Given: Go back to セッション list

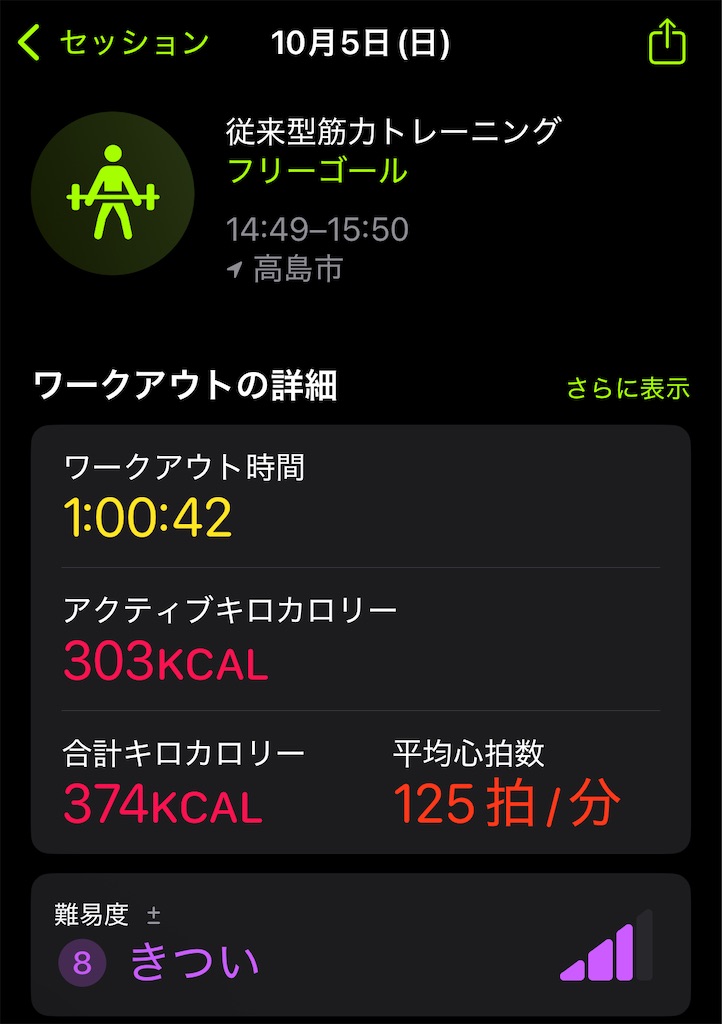Looking at the screenshot, I should [x=112, y=43].
